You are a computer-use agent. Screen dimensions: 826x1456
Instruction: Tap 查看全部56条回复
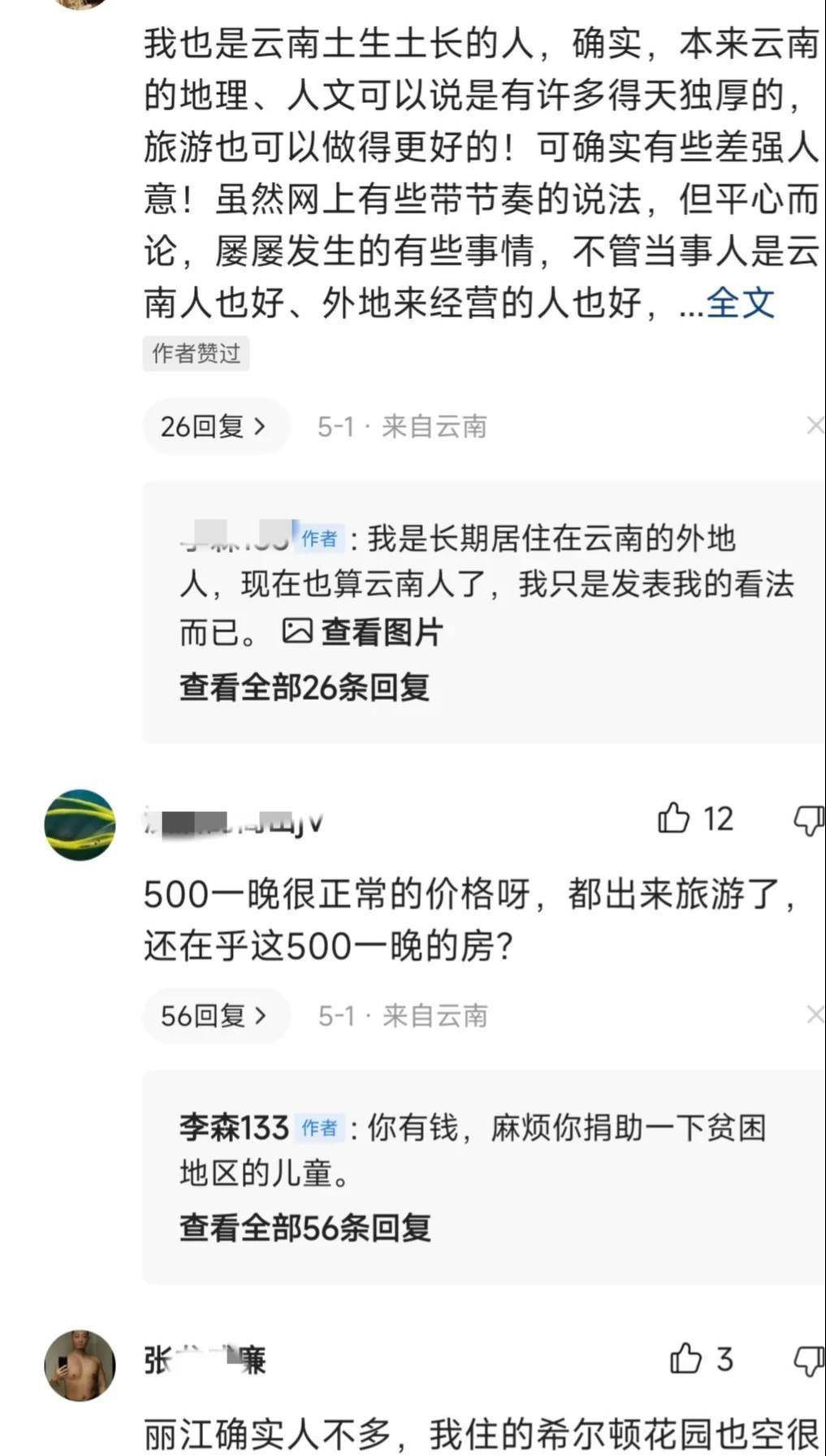pos(305,1228)
